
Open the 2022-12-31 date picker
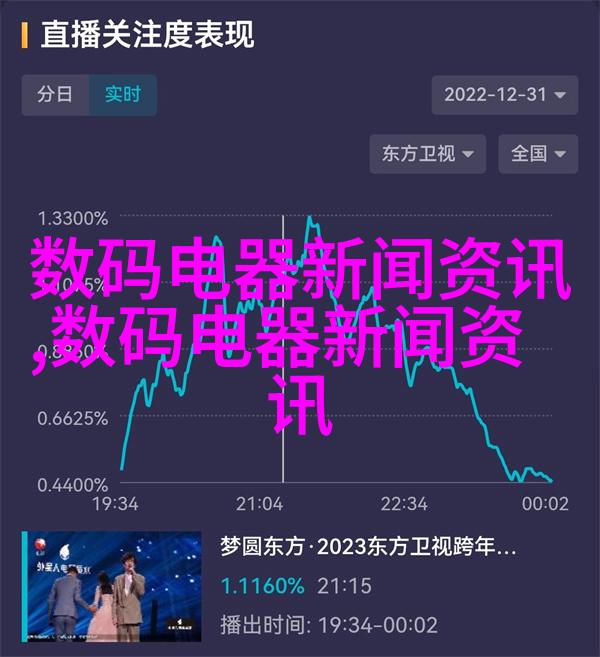(505, 95)
